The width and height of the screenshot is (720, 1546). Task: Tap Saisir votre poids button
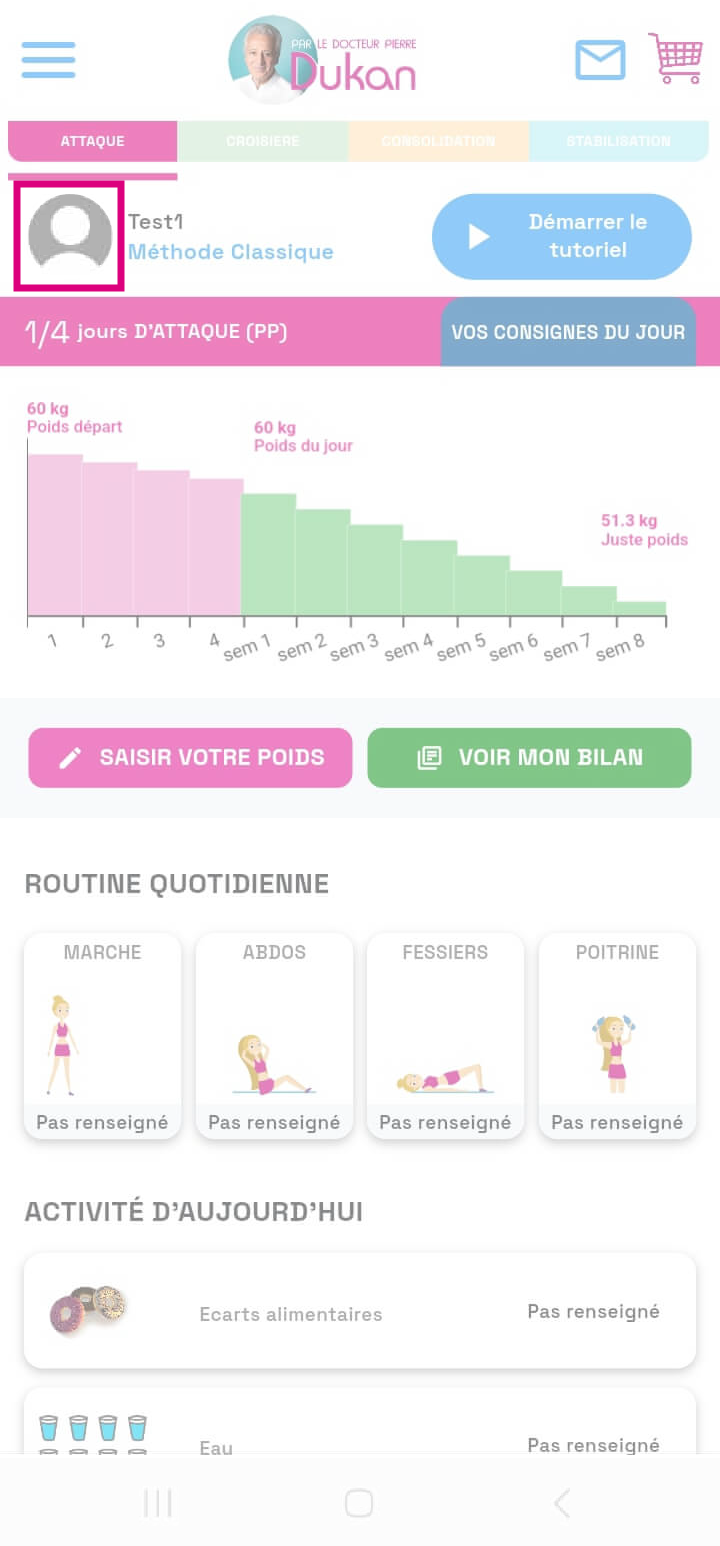point(190,758)
